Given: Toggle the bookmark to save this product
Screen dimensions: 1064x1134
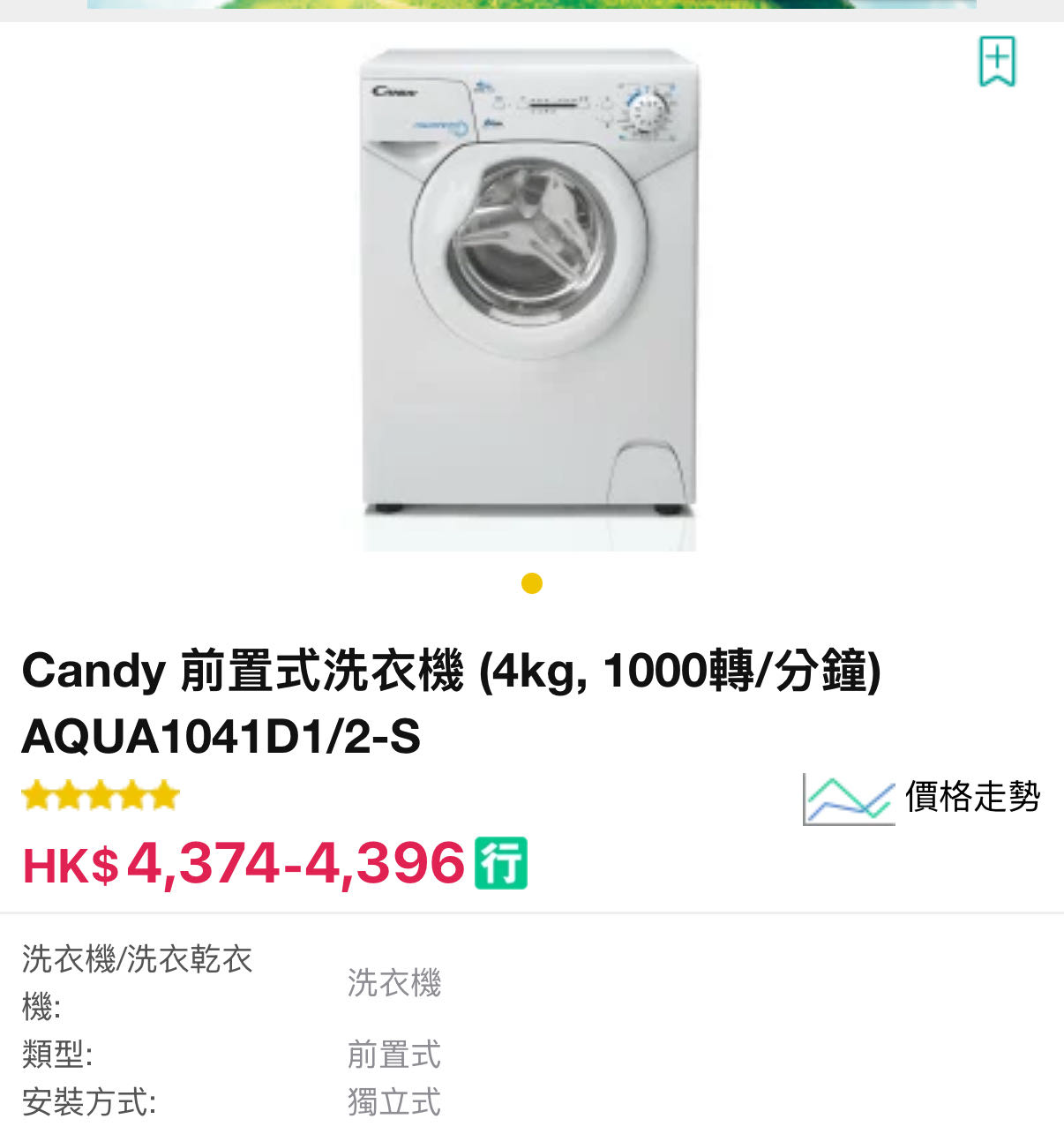Looking at the screenshot, I should pos(998,59).
